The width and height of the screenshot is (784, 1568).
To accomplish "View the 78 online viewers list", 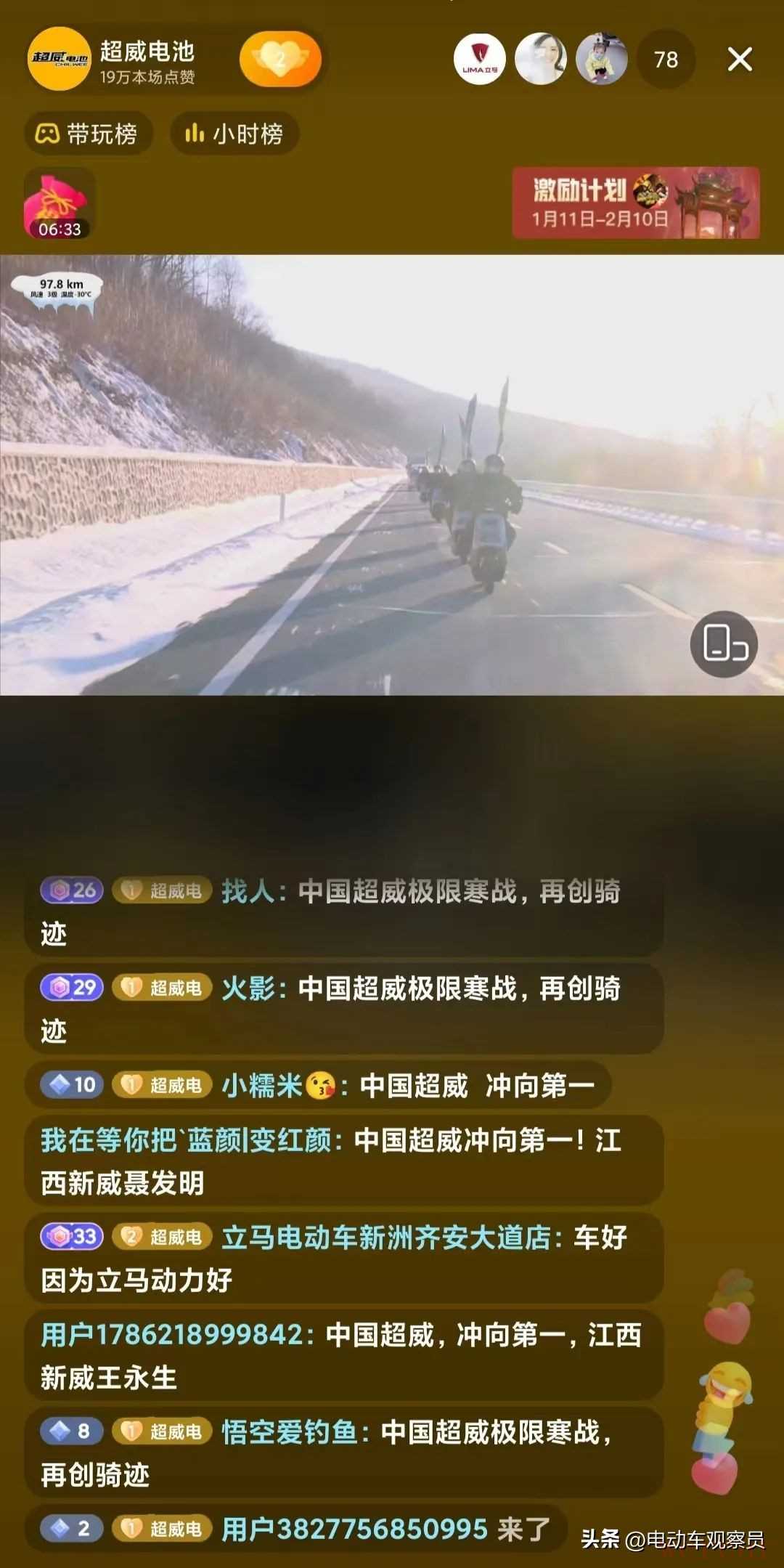I will 665,60.
